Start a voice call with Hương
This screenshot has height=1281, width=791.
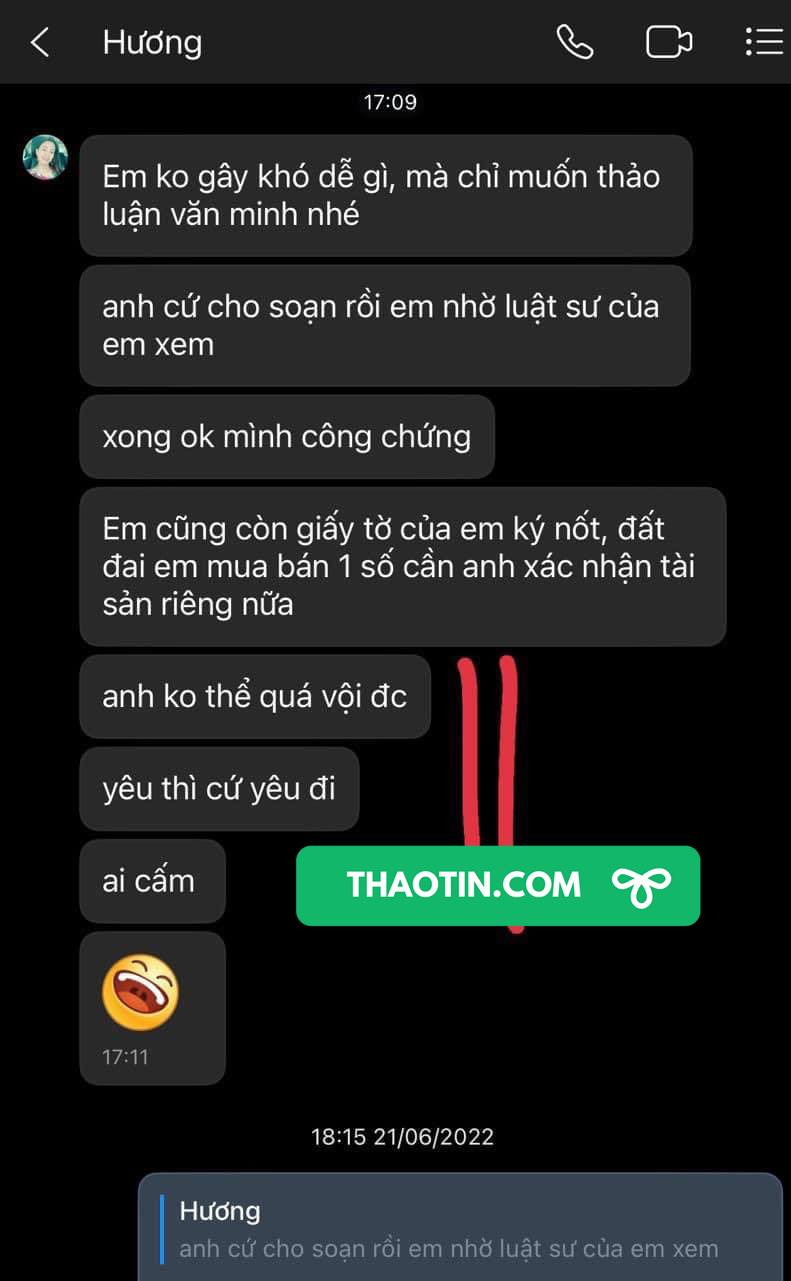click(574, 42)
